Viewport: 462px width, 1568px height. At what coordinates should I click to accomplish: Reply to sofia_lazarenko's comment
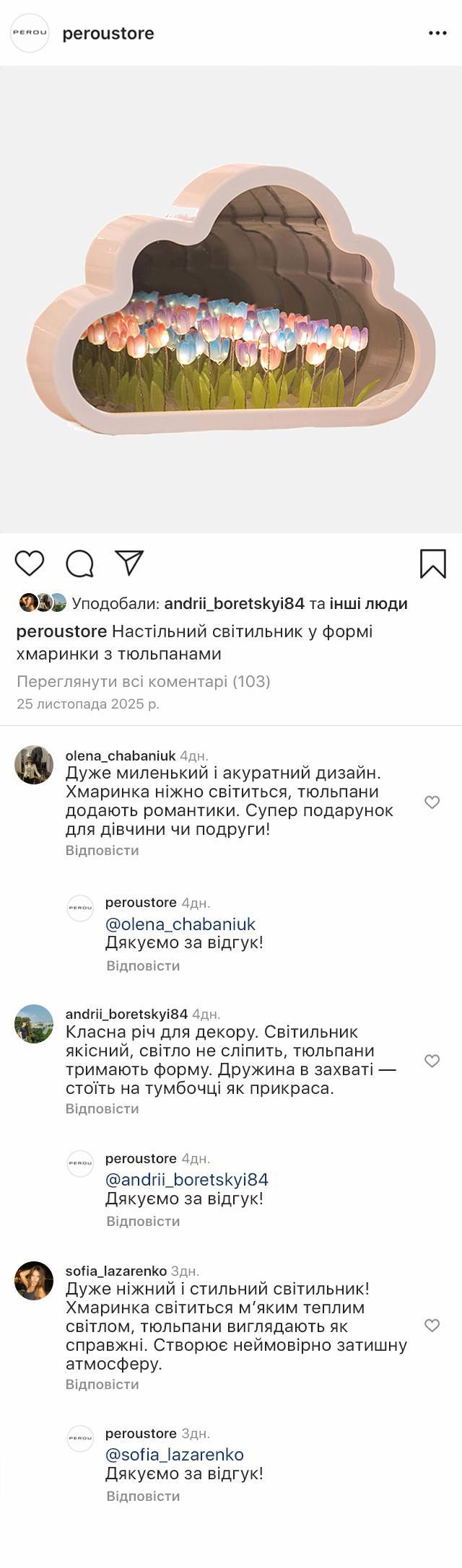coord(102,1384)
